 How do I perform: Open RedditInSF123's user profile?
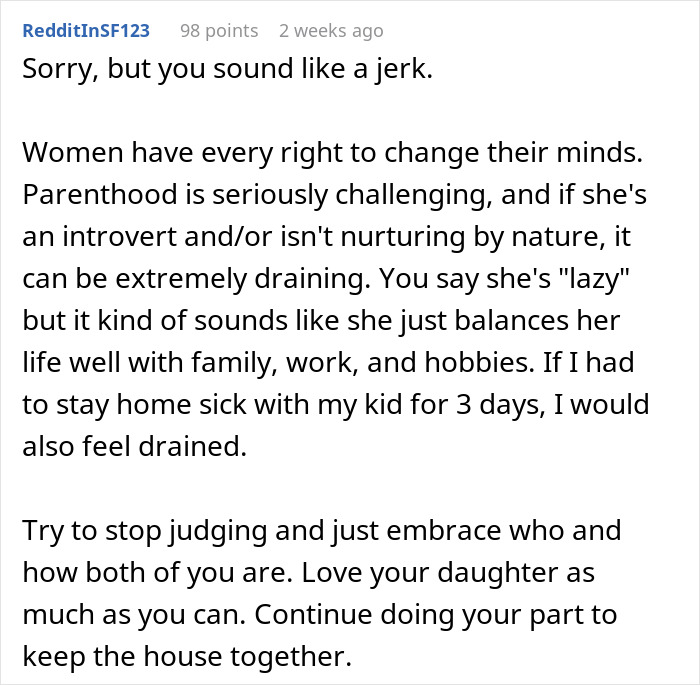86,31
